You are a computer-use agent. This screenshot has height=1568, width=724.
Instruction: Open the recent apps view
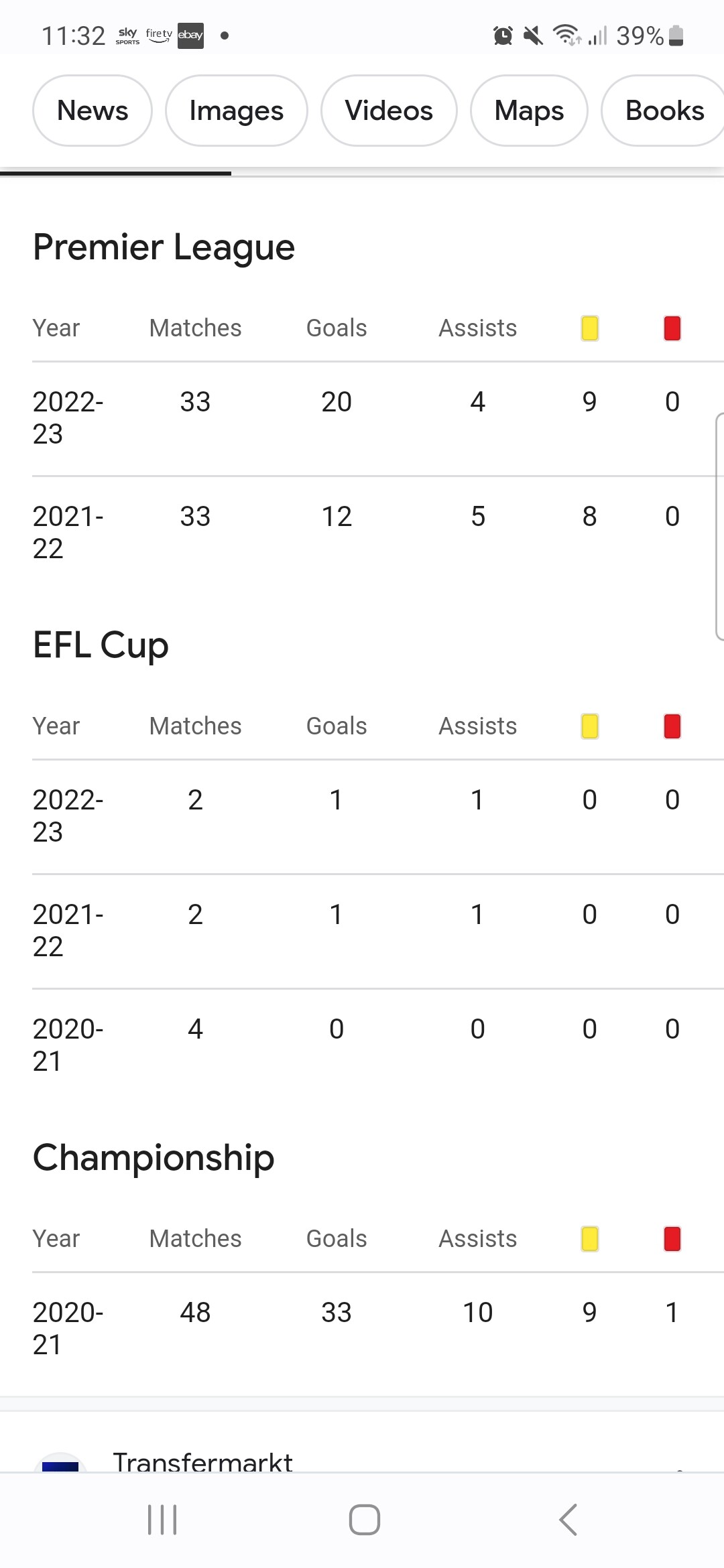coord(162,1519)
